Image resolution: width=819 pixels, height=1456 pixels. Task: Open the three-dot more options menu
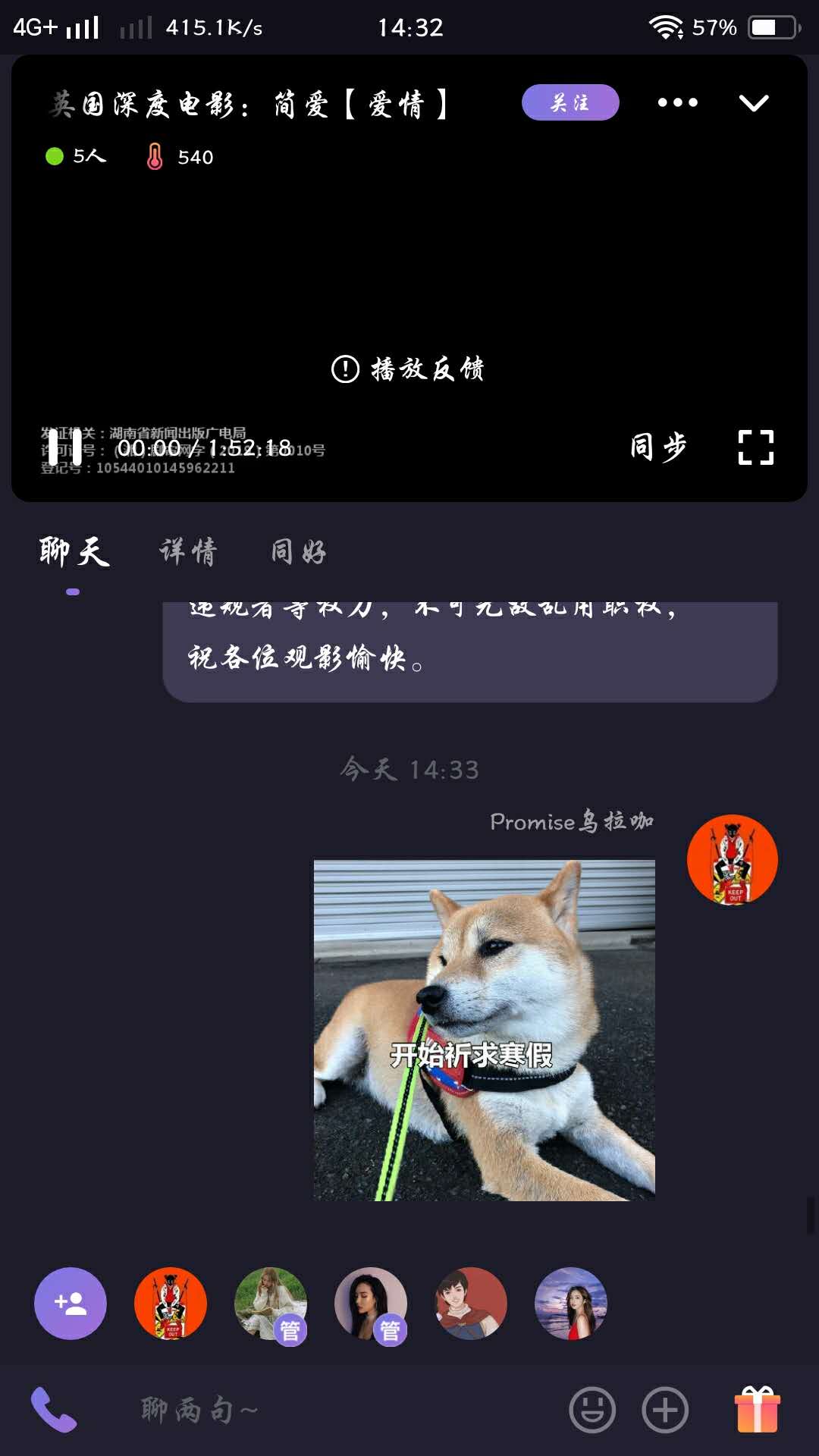point(676,102)
